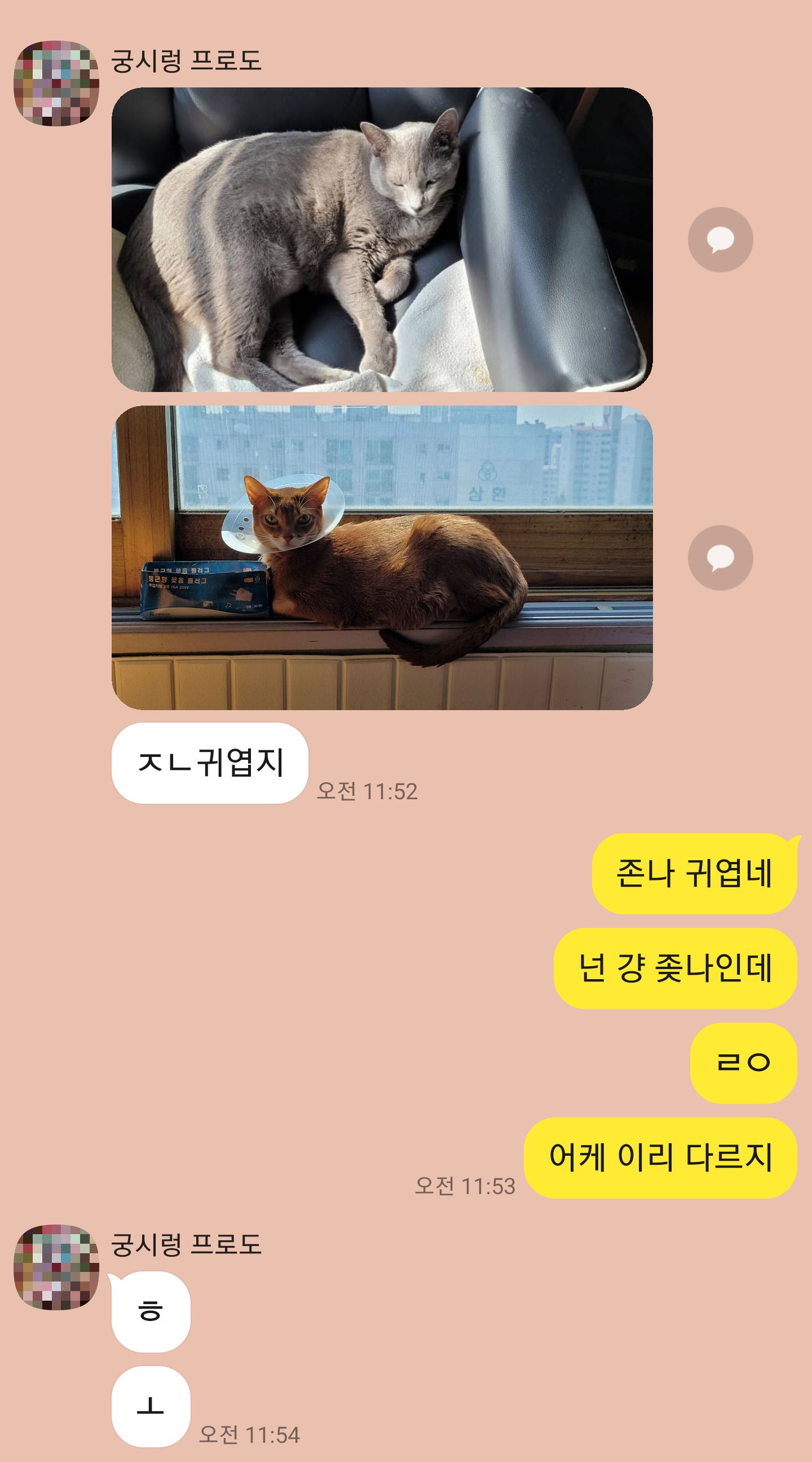
Task: Open the gray cat photo
Action: [382, 240]
